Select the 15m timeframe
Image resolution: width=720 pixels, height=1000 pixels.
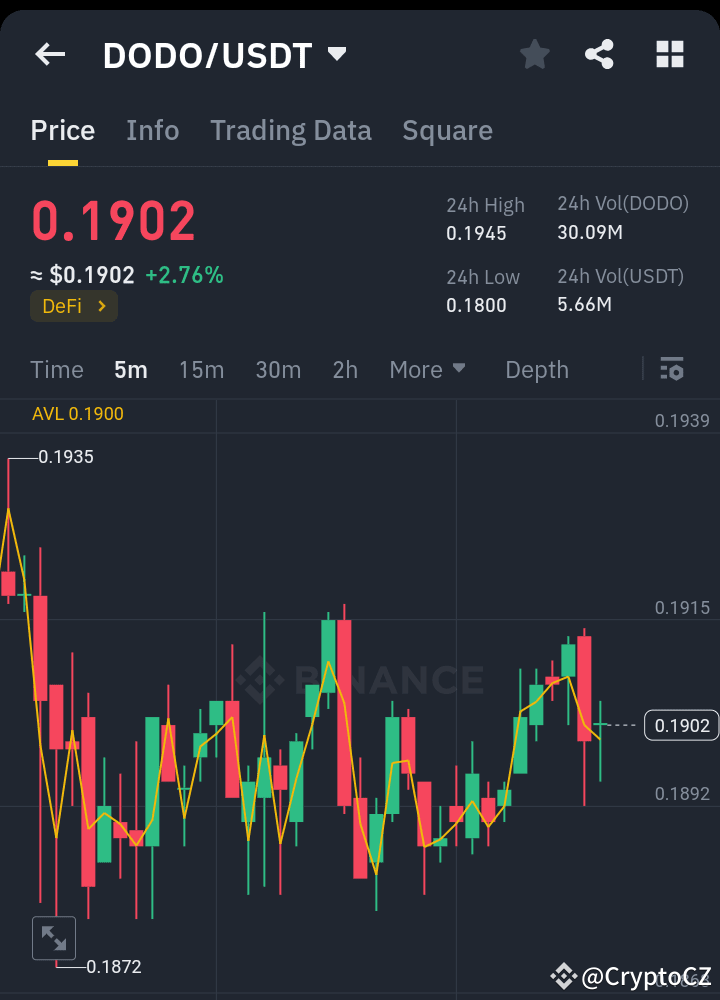pos(201,369)
